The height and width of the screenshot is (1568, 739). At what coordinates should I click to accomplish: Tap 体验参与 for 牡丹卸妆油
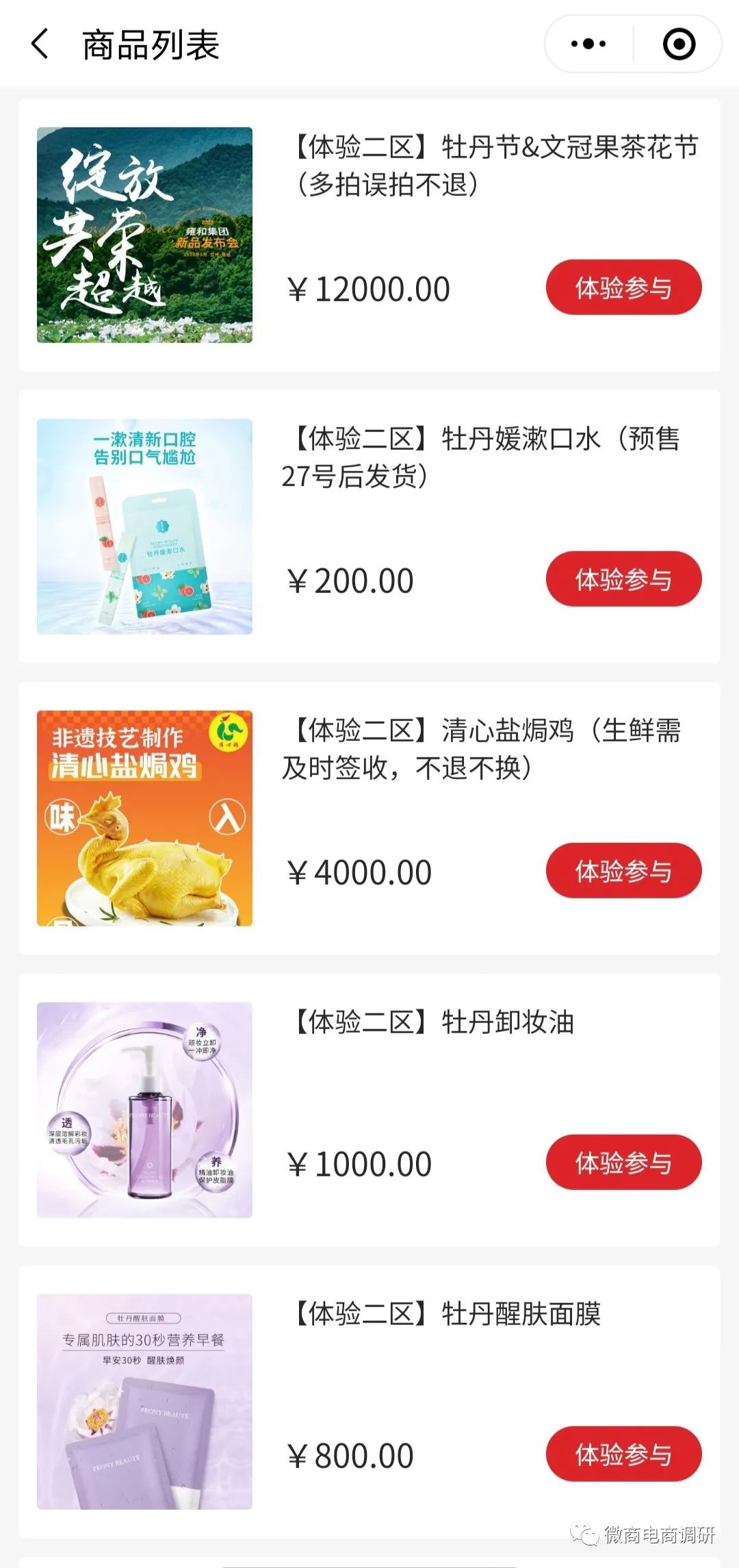pos(623,1163)
